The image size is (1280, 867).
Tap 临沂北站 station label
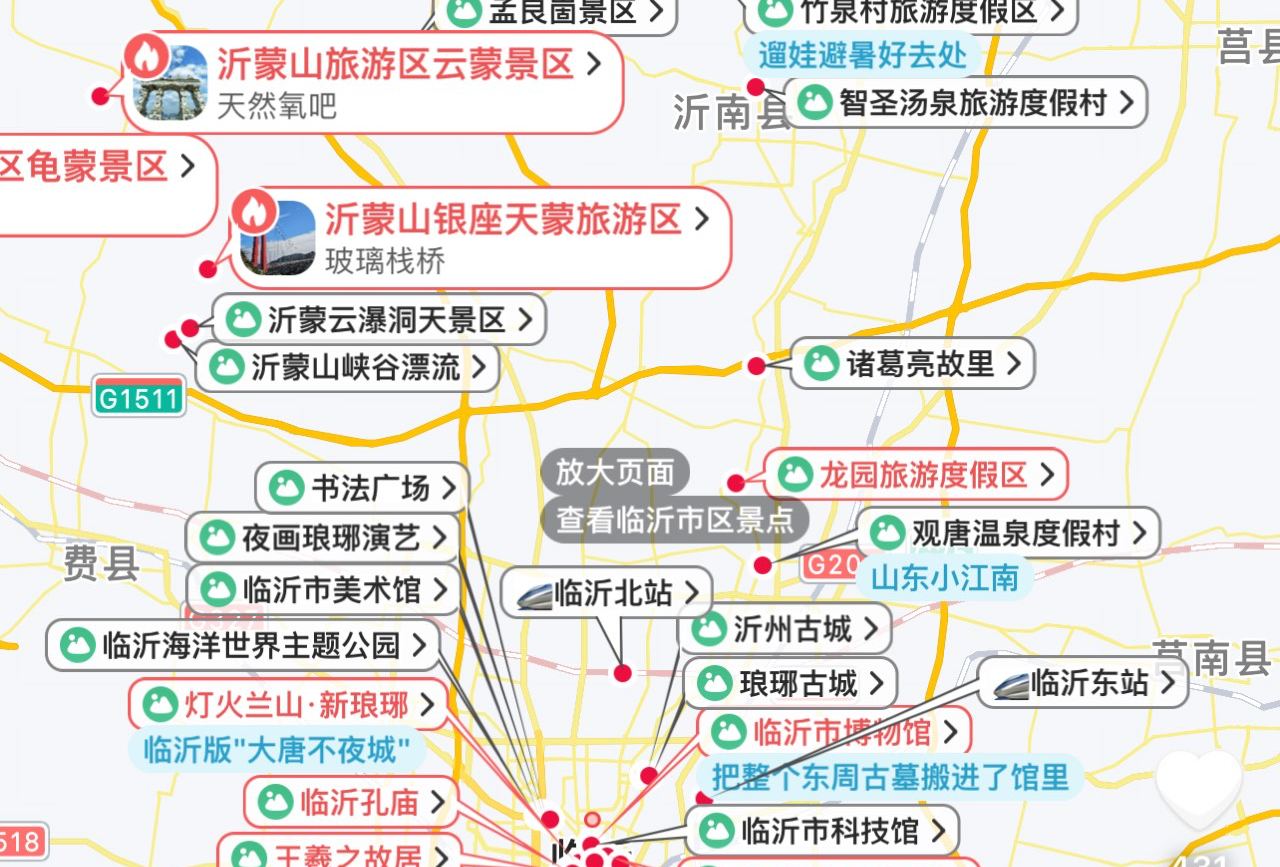tap(613, 593)
